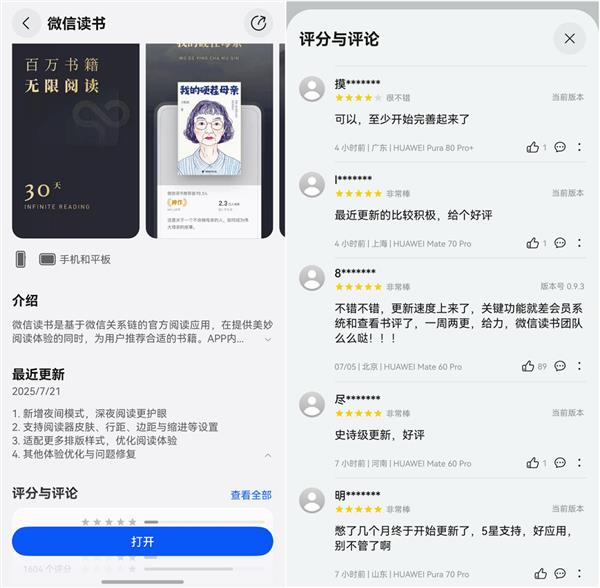This screenshot has width=600, height=588.
Task: View all ratings via 查看全部
Action: point(251,495)
